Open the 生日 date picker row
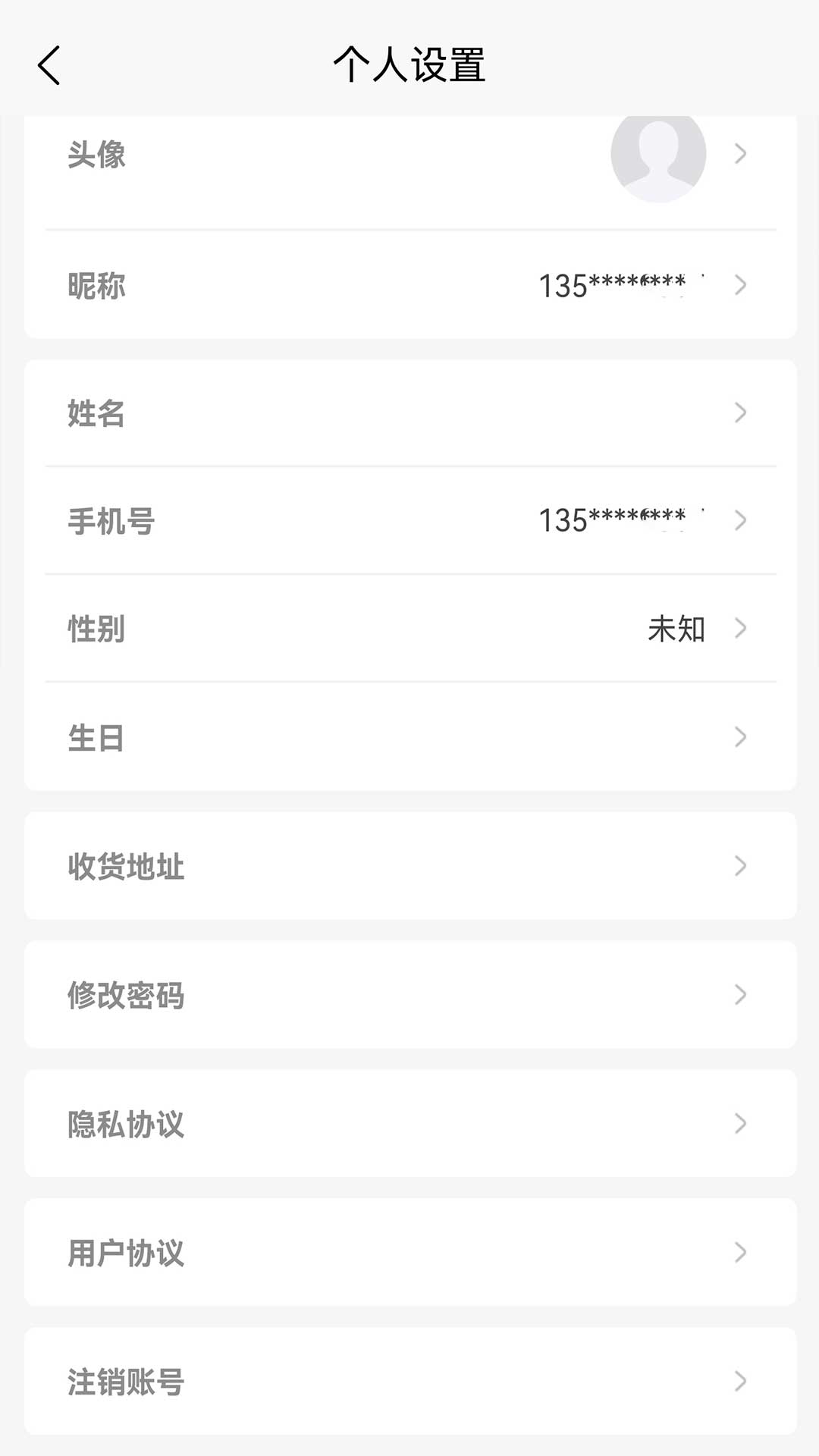Image resolution: width=819 pixels, height=1456 pixels. click(409, 736)
